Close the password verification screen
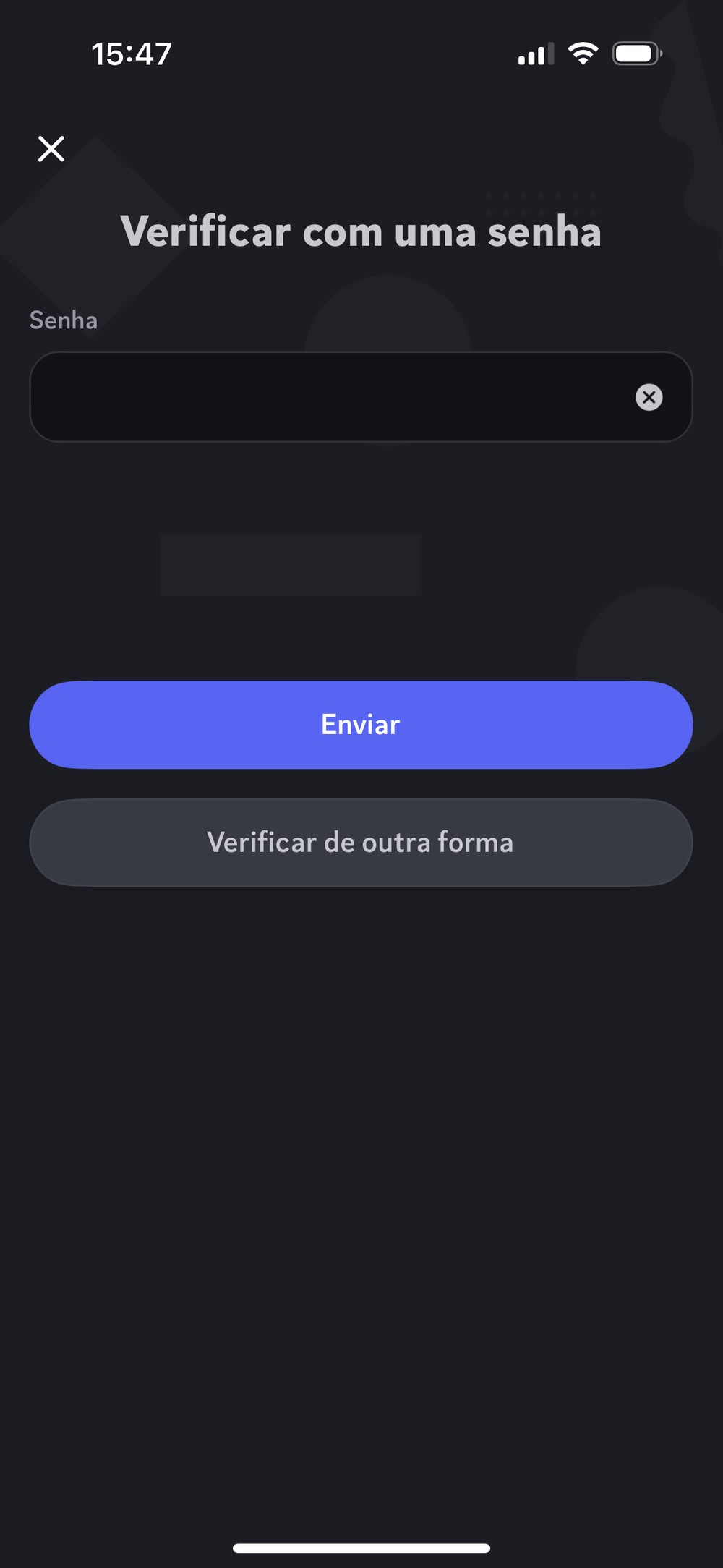This screenshot has width=723, height=1568. click(x=51, y=149)
